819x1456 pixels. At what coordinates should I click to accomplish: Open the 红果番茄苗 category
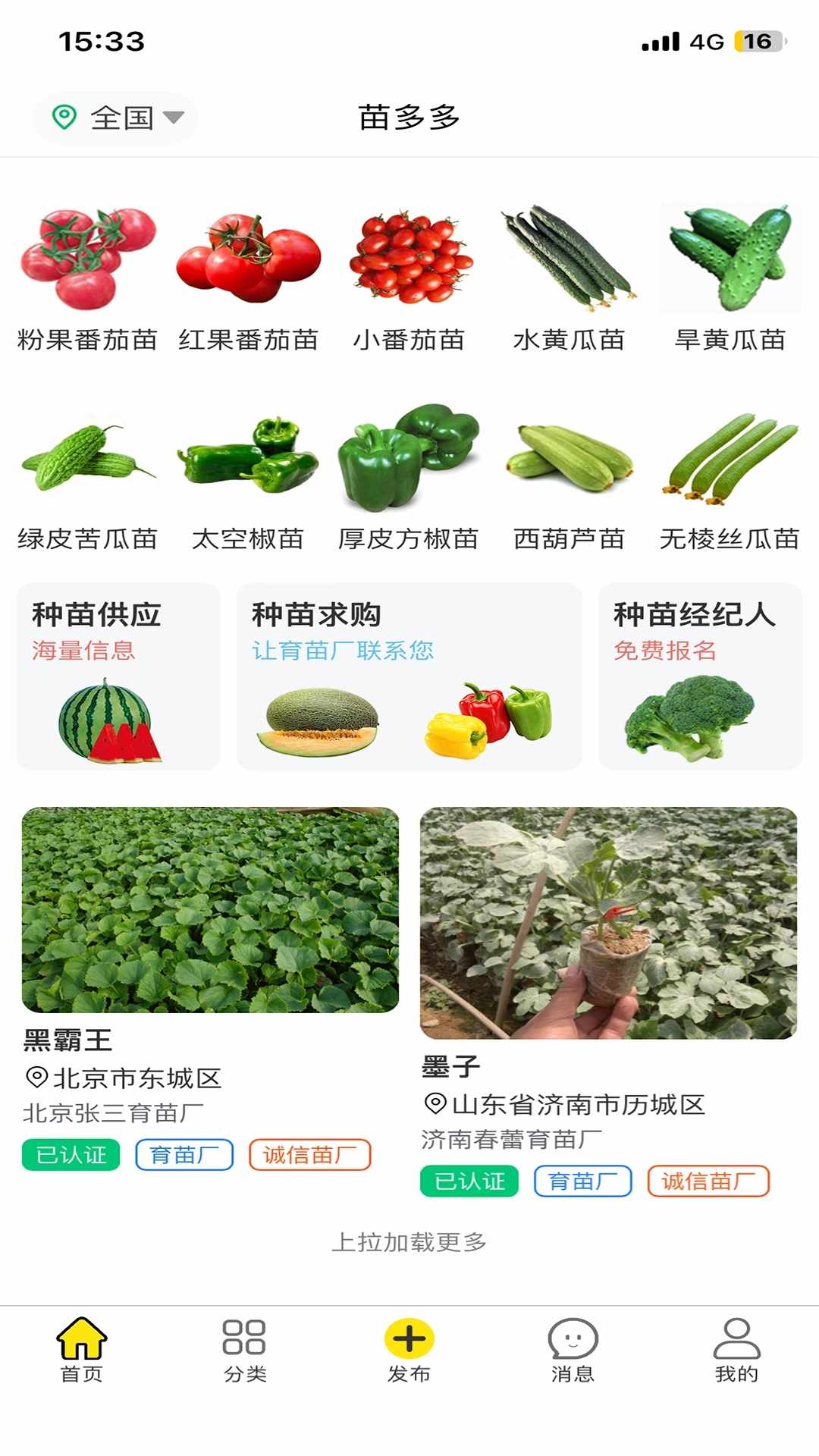(x=248, y=277)
